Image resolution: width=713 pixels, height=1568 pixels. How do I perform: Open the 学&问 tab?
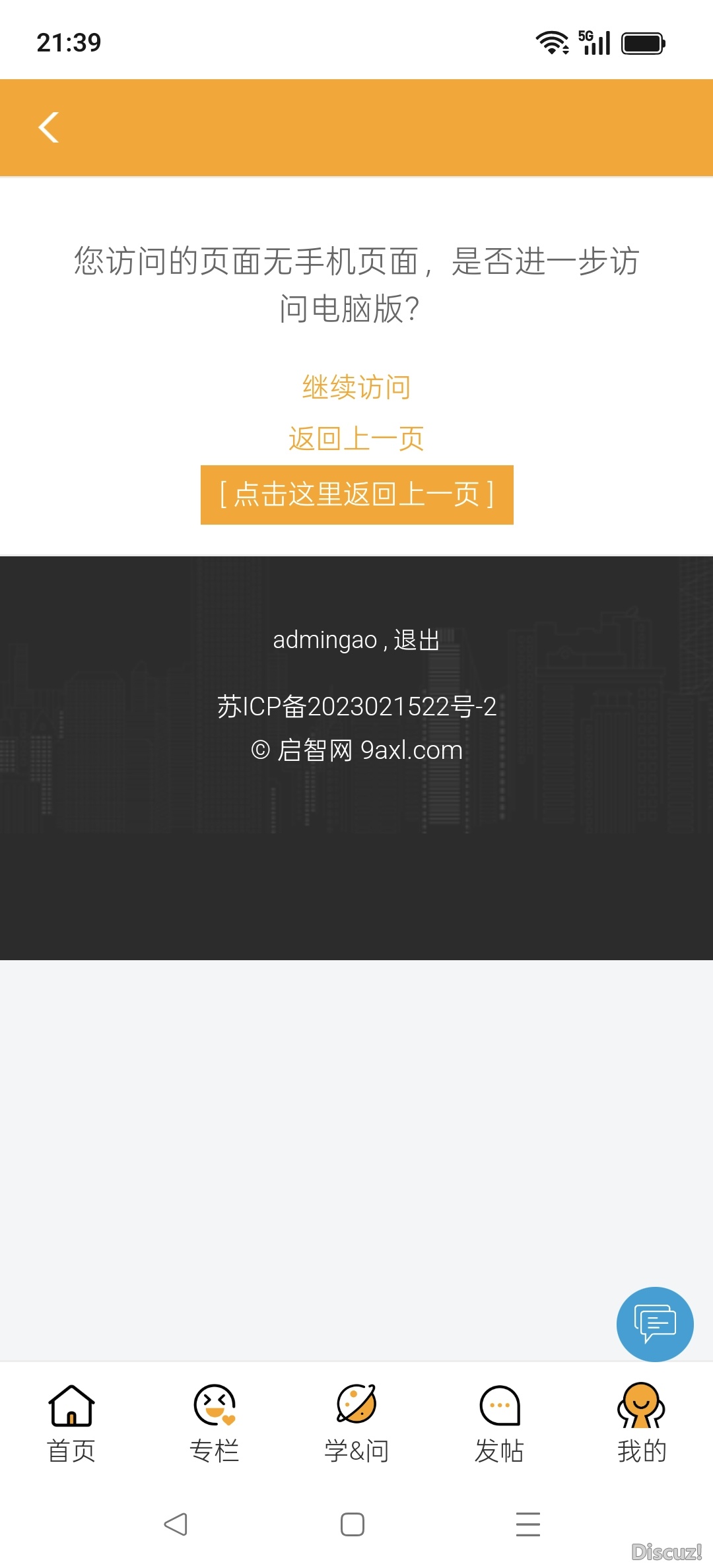click(356, 1423)
